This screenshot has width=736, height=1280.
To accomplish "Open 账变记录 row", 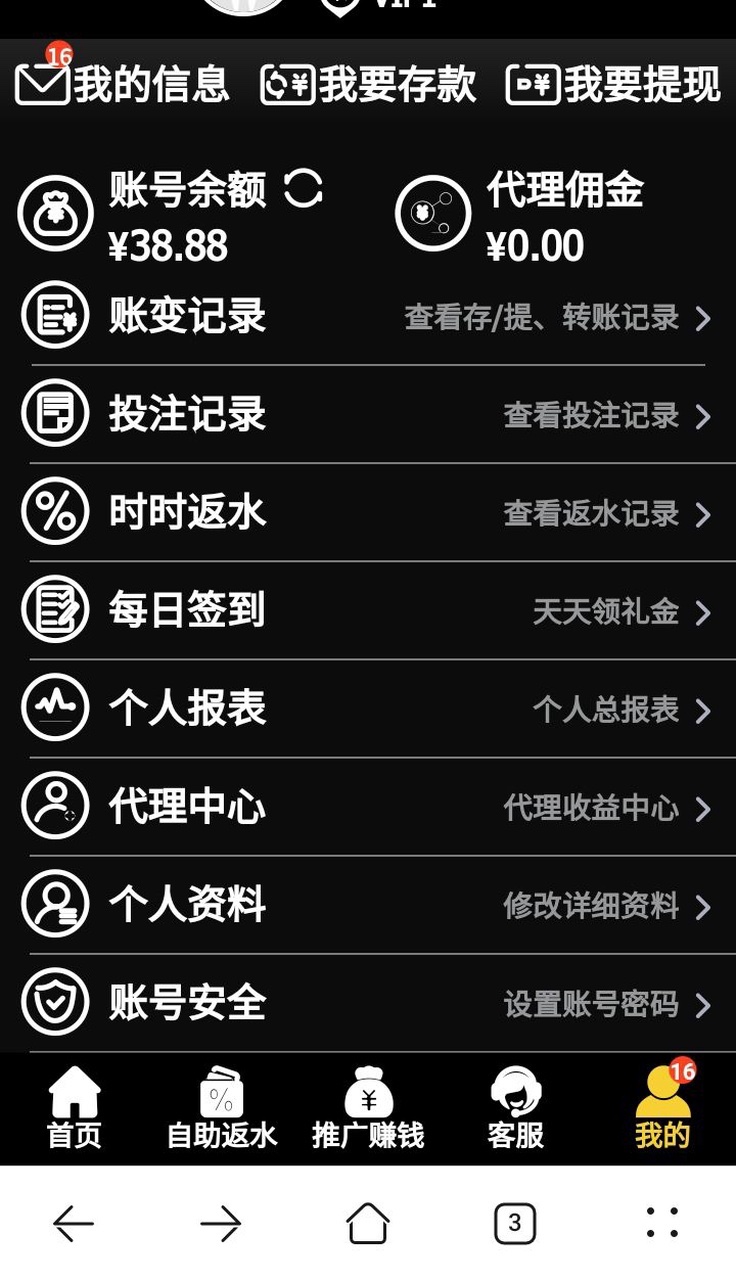I will pyautogui.click(x=367, y=316).
